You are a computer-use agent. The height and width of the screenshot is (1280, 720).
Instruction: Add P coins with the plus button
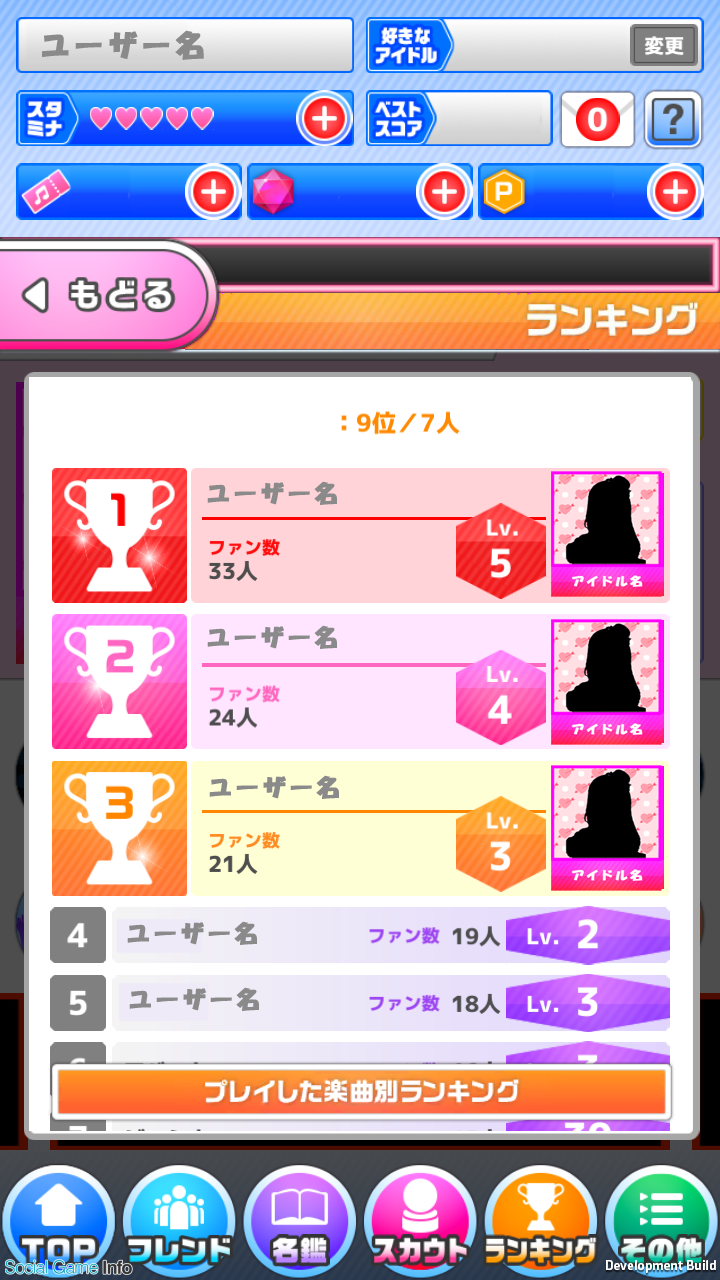[x=674, y=191]
